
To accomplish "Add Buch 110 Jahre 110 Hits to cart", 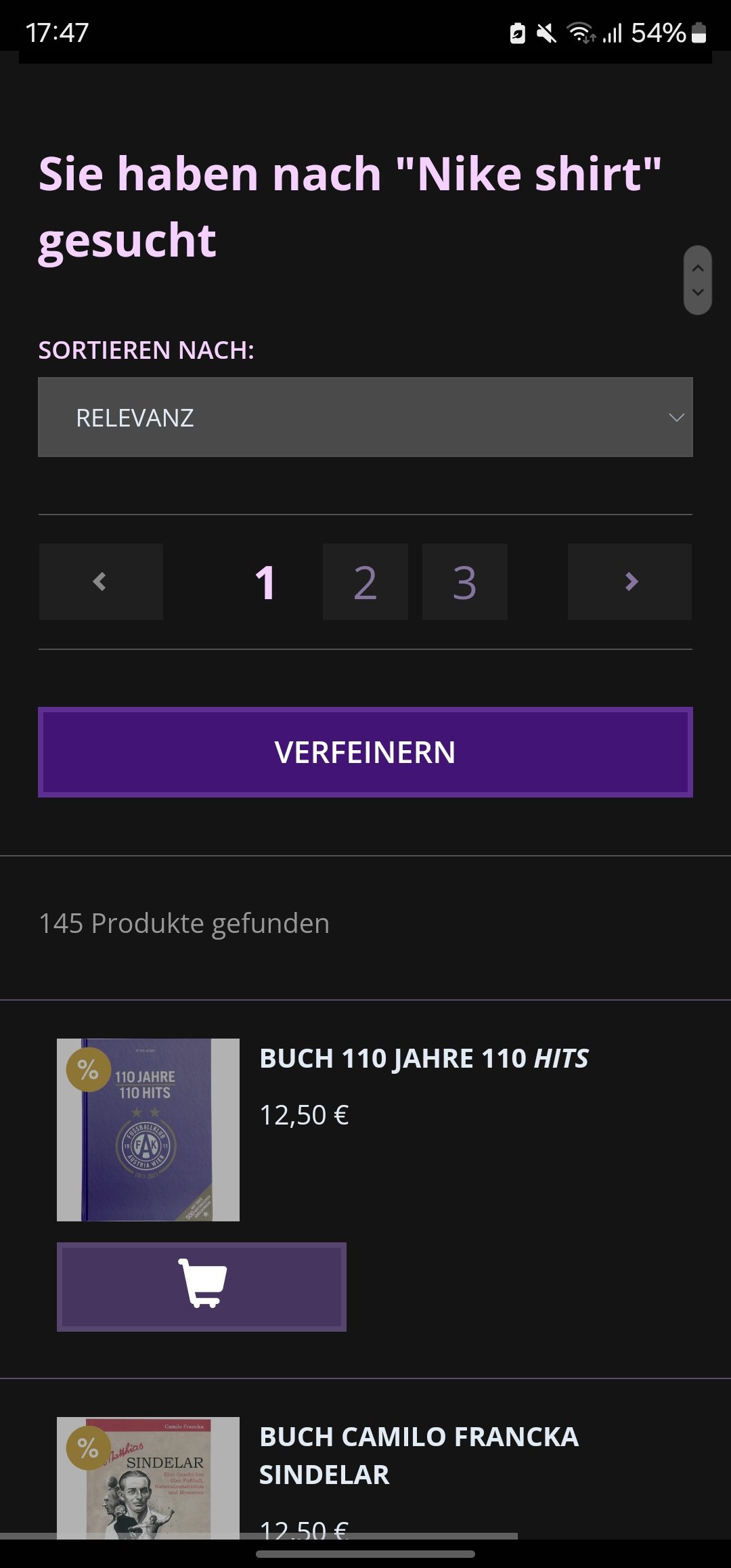I will (x=202, y=1287).
